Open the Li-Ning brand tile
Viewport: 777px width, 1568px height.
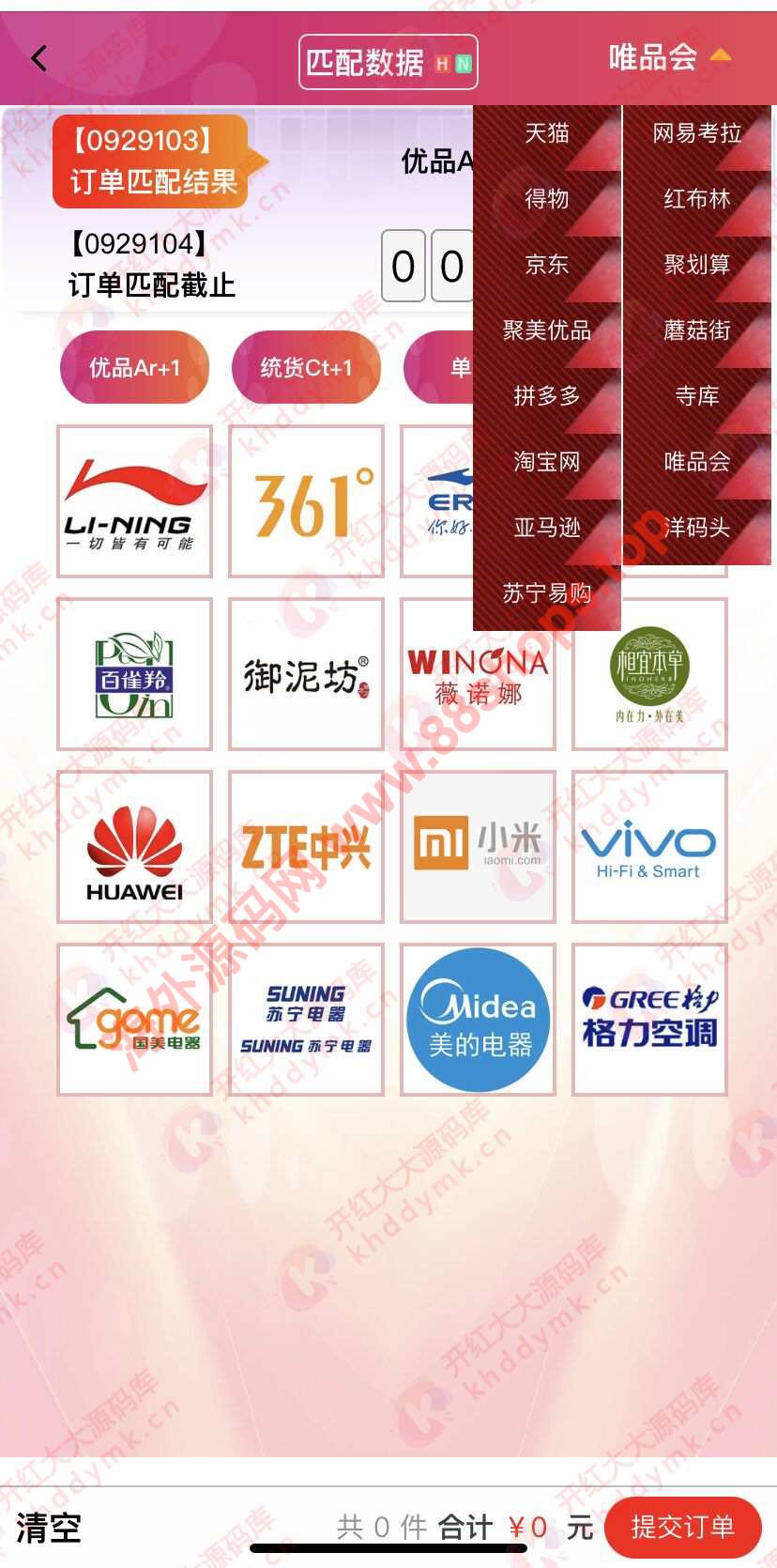(134, 501)
